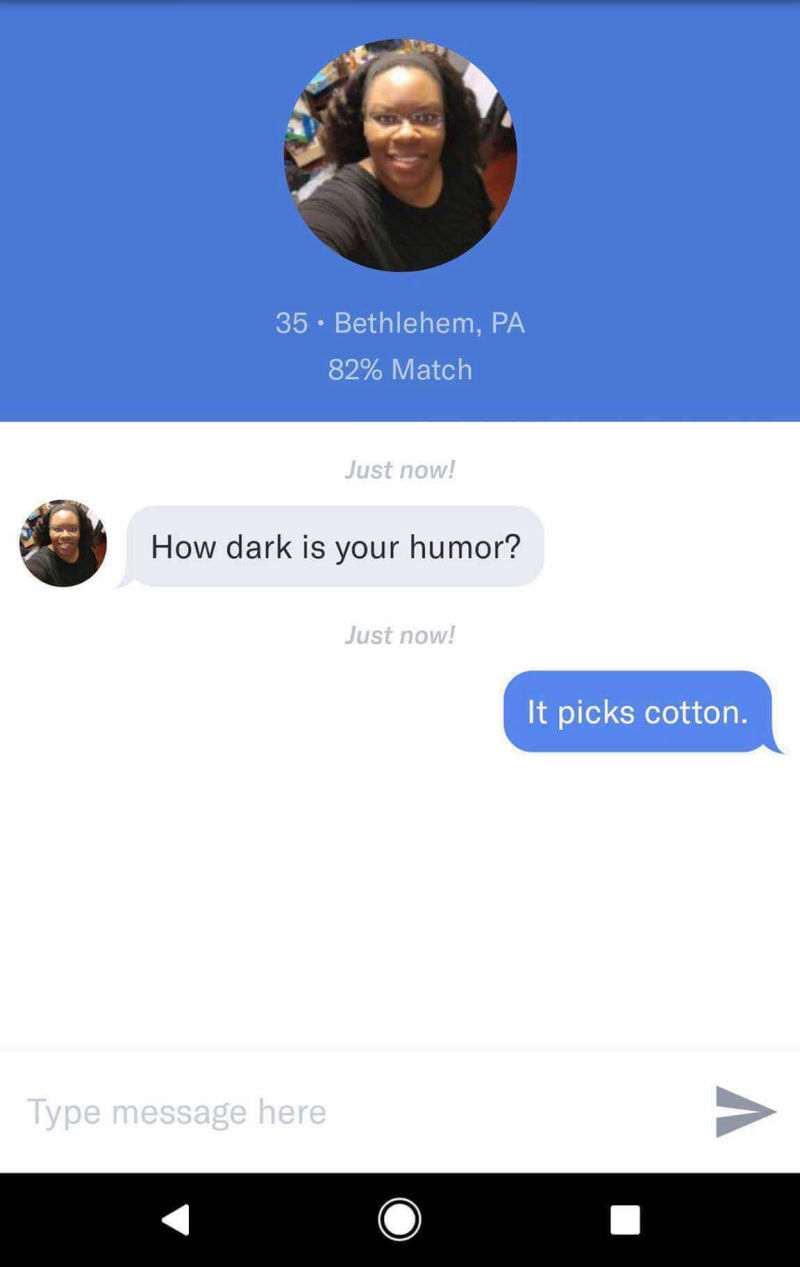Viewport: 800px width, 1267px height.
Task: Tap the small avatar beside the received message
Action: click(x=63, y=543)
